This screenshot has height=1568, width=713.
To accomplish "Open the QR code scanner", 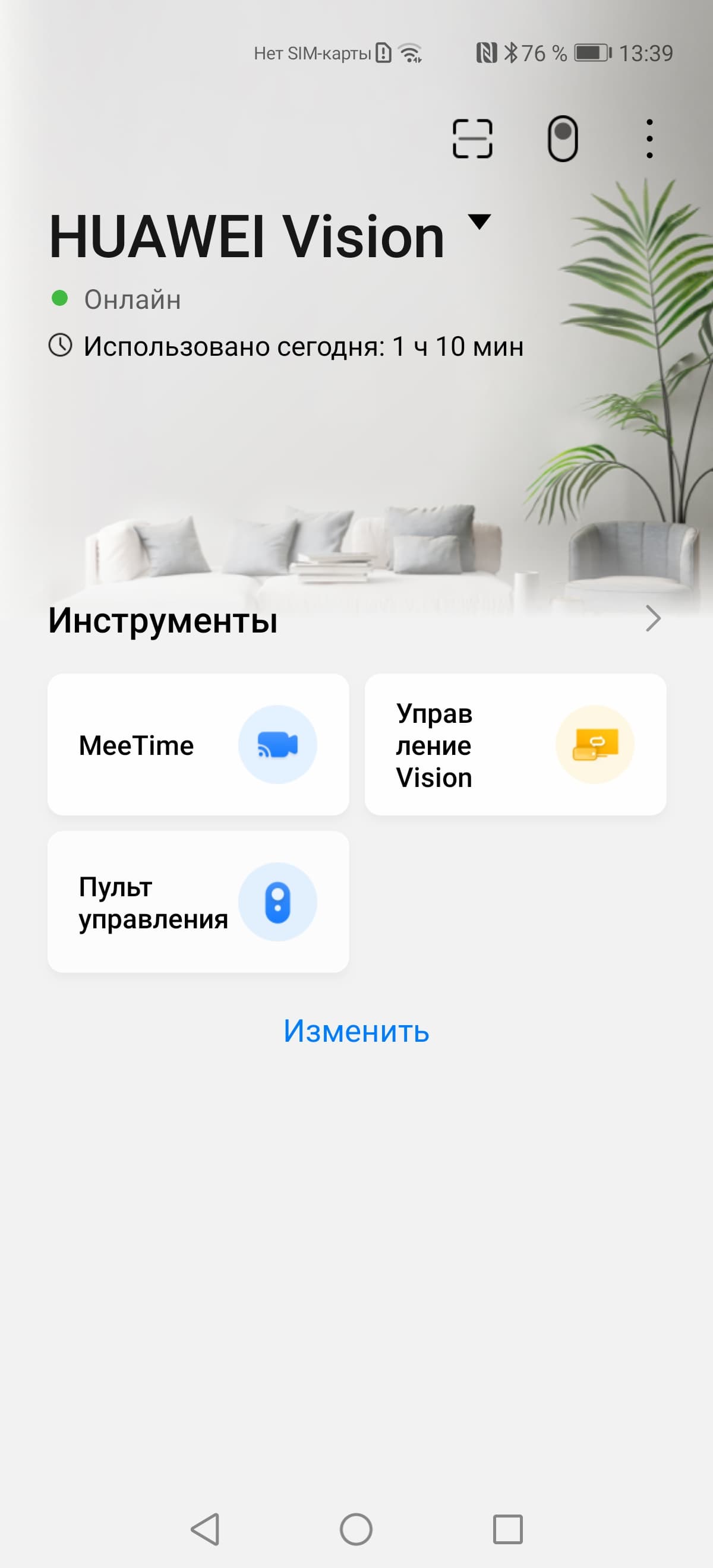I will click(x=472, y=139).
